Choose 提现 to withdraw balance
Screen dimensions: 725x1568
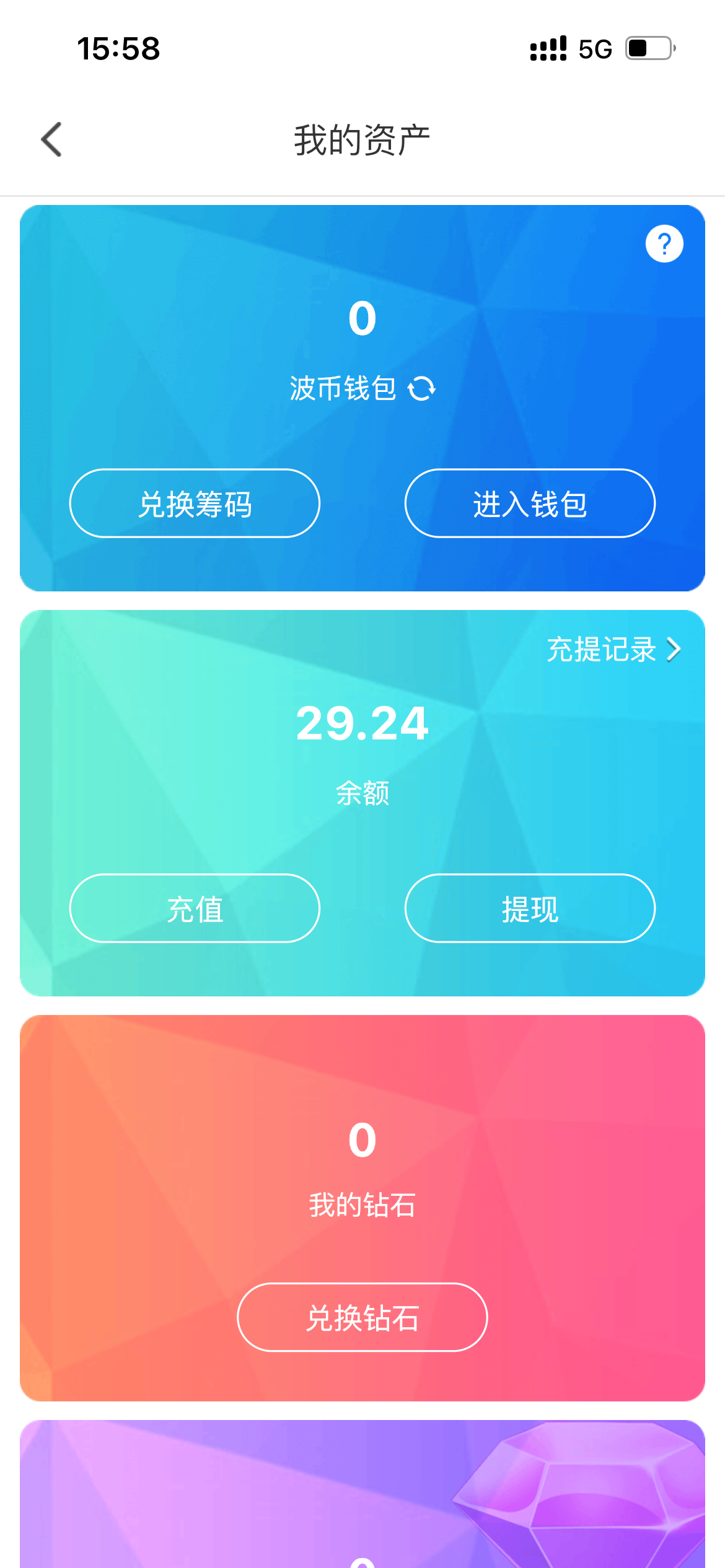click(x=530, y=908)
